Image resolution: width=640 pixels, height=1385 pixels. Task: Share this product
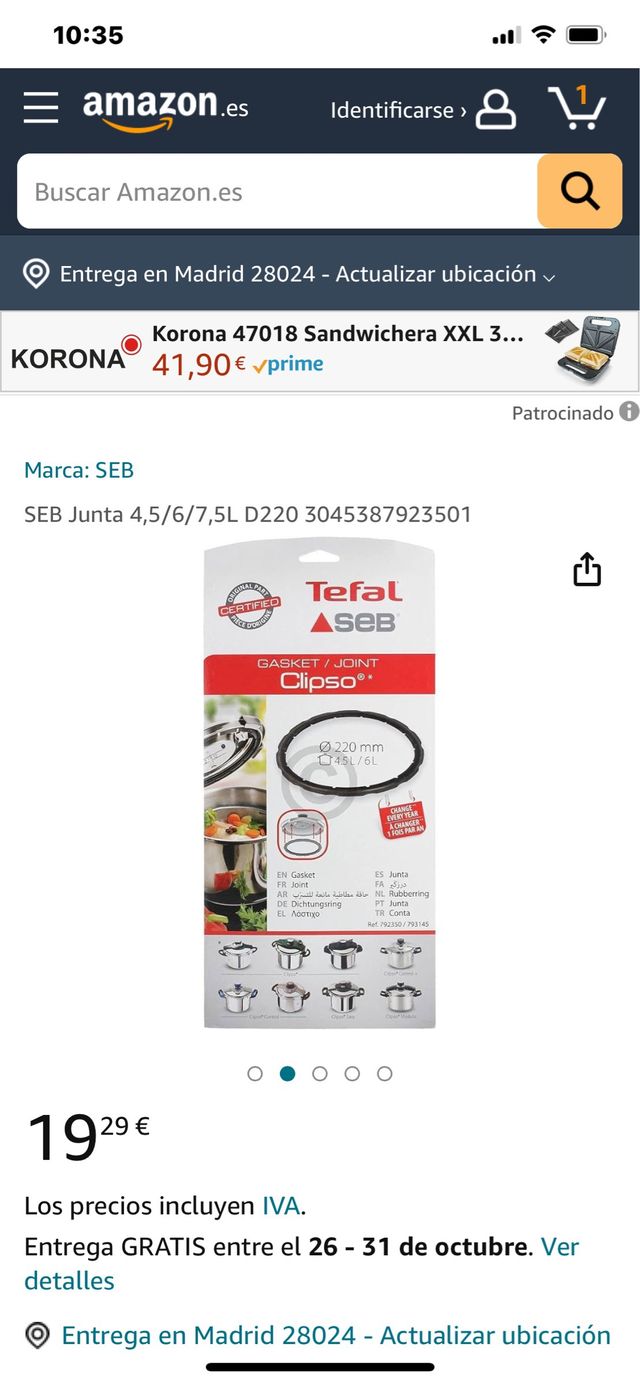587,569
